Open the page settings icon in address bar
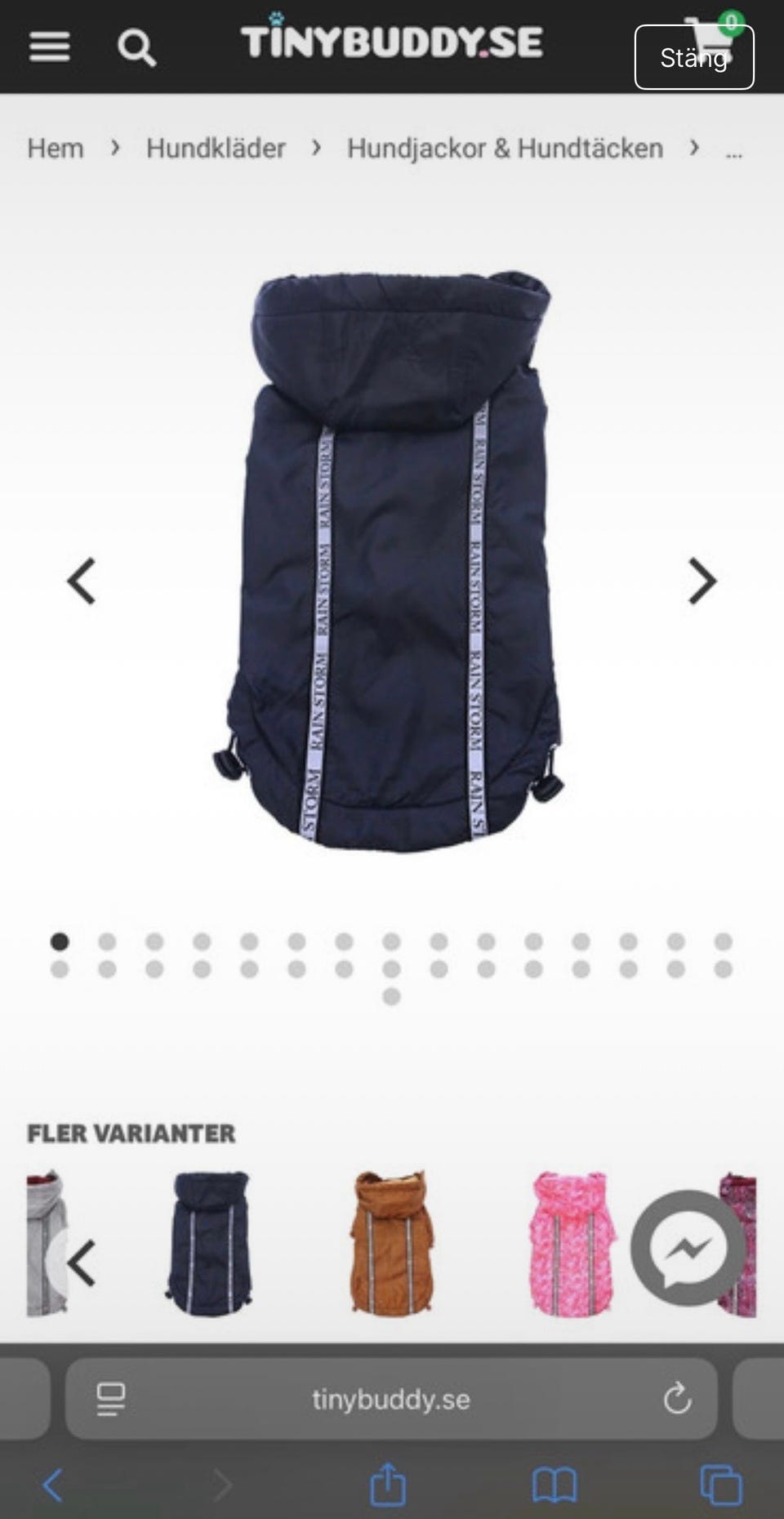 111,1399
